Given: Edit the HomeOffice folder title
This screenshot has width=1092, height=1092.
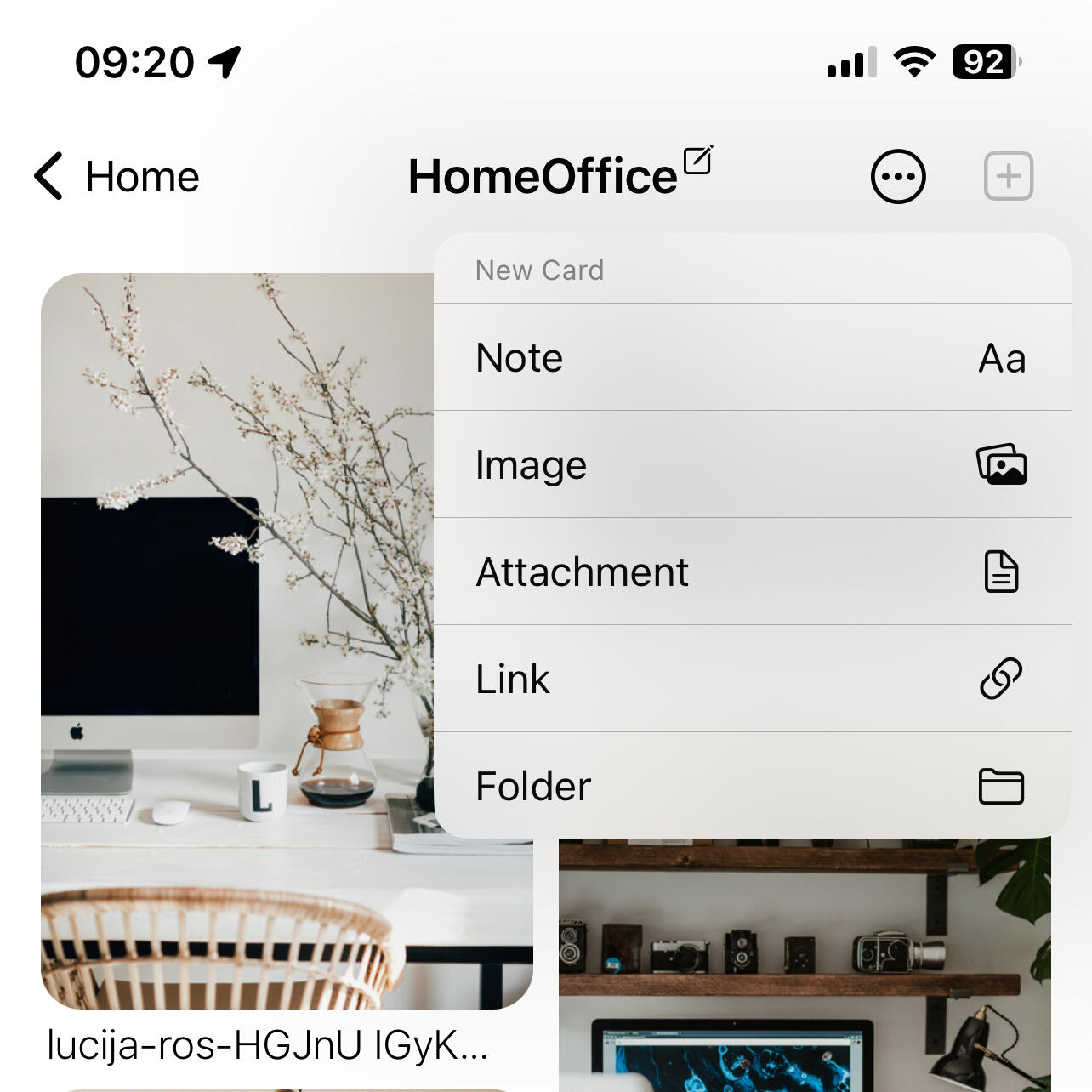Looking at the screenshot, I should [x=697, y=160].
